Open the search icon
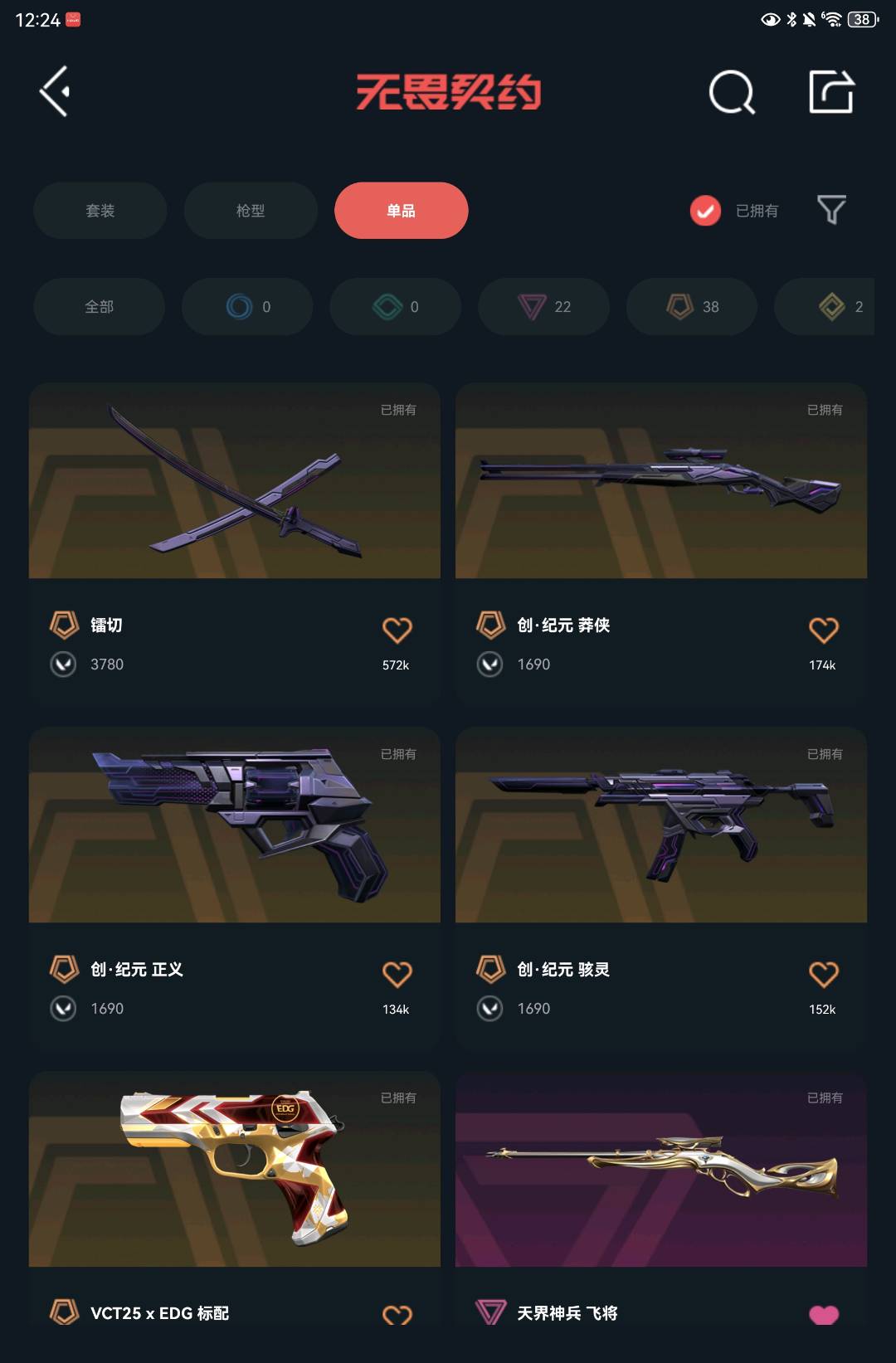896x1363 pixels. click(x=732, y=92)
